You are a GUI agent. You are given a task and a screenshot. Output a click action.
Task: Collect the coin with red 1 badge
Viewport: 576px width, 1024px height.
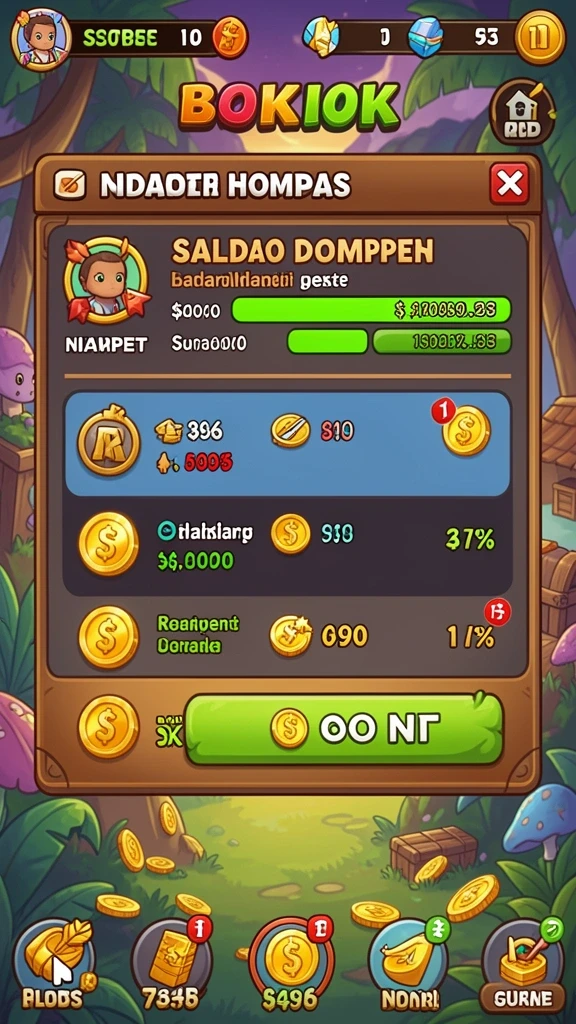point(465,430)
